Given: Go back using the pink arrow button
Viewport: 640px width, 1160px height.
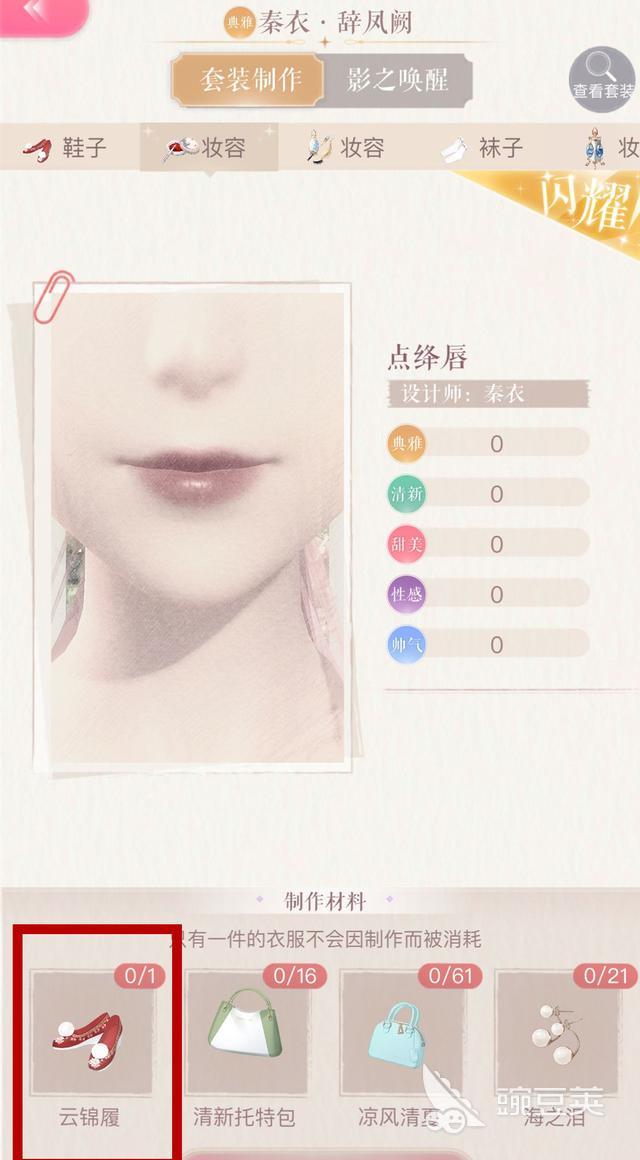Looking at the screenshot, I should [40, 13].
